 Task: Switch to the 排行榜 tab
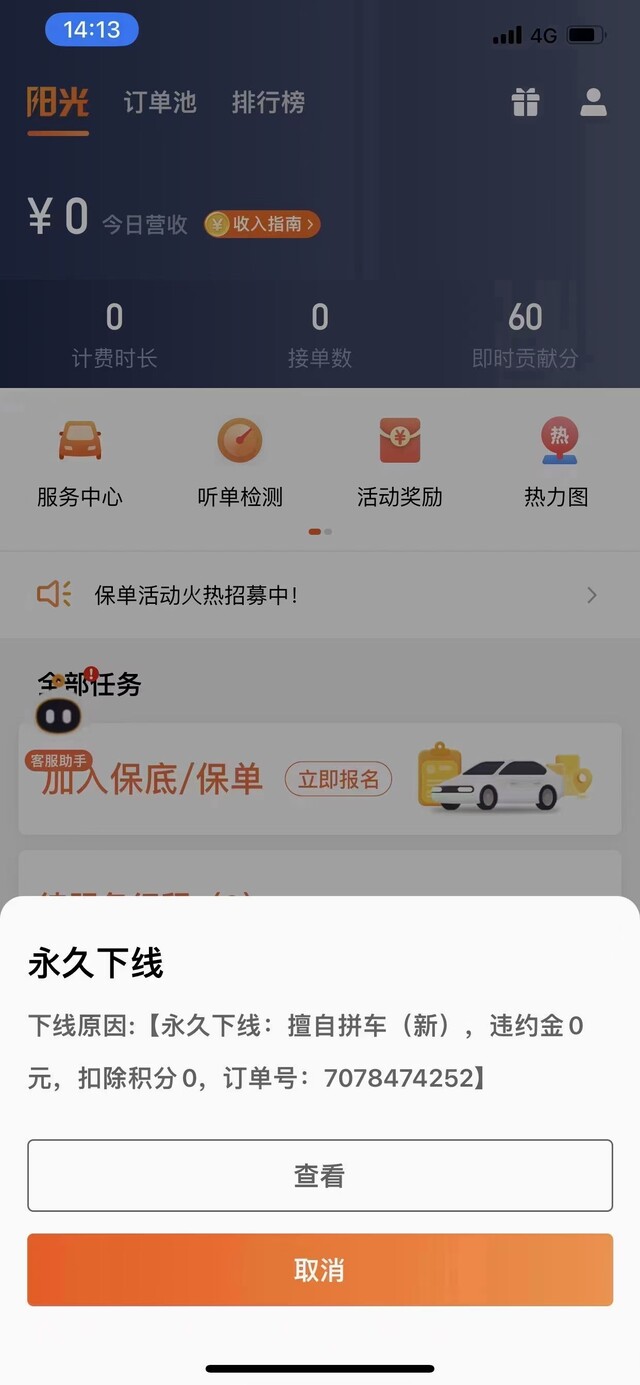(268, 102)
